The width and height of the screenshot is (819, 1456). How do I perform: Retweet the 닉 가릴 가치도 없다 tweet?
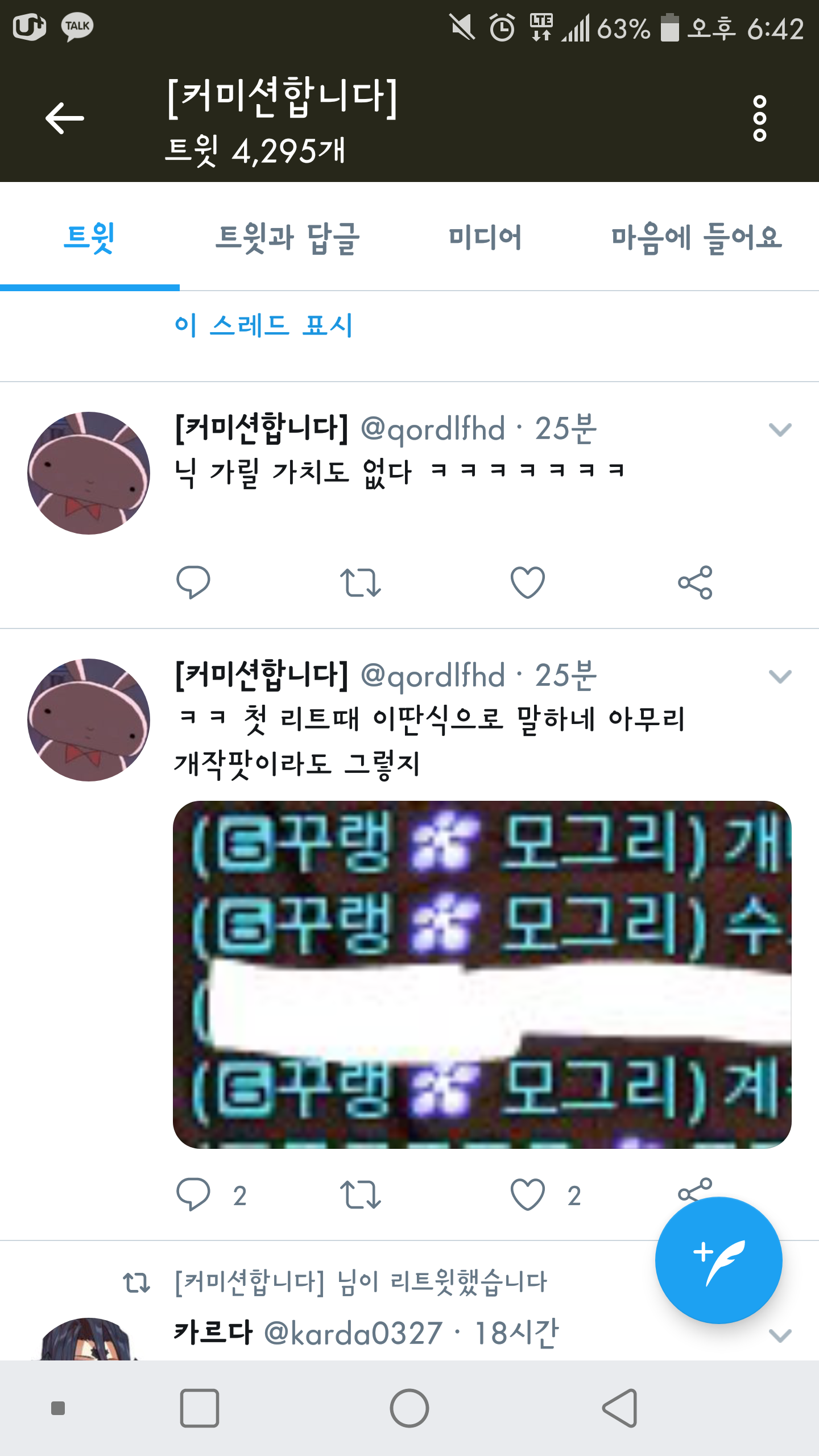tap(360, 582)
